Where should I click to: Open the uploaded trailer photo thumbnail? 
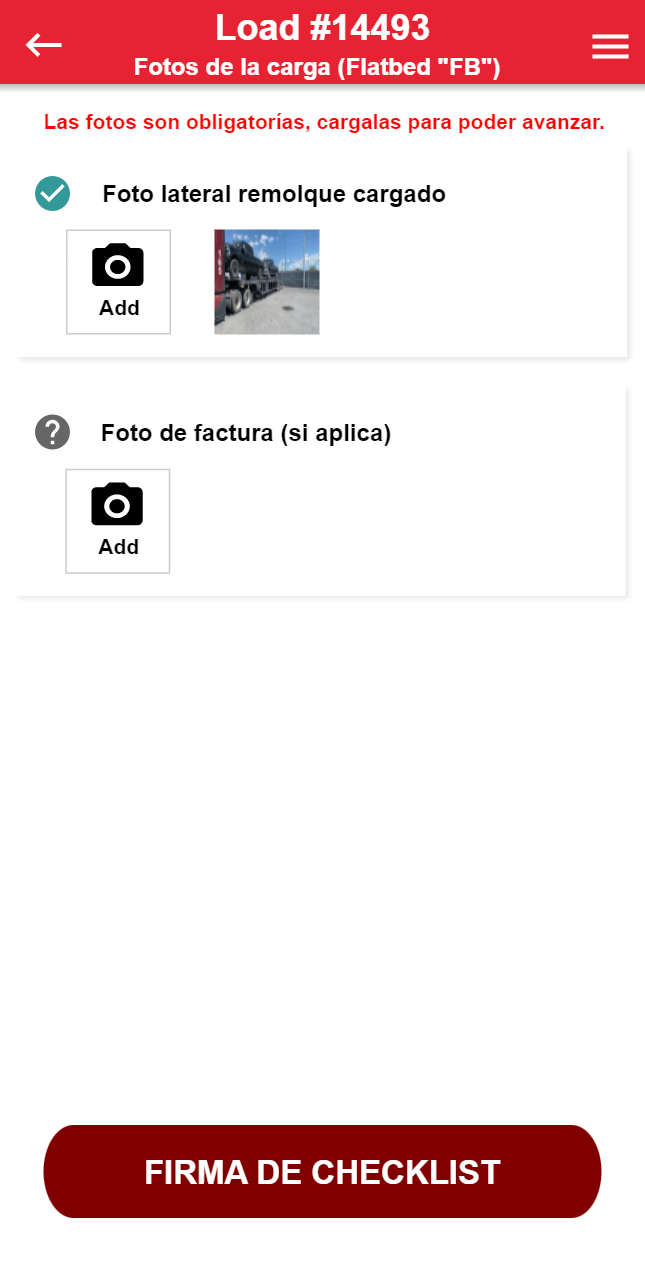click(x=267, y=282)
